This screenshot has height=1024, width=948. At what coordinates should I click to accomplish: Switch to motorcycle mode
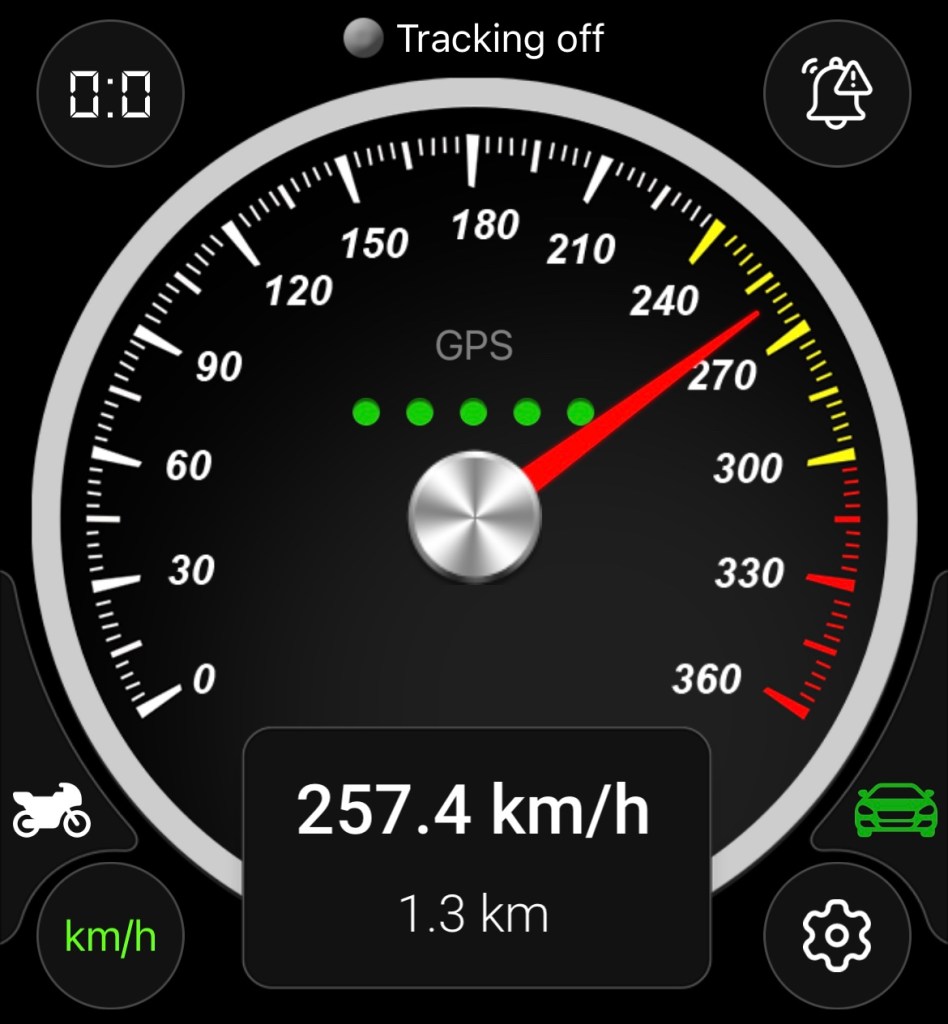coord(51,810)
